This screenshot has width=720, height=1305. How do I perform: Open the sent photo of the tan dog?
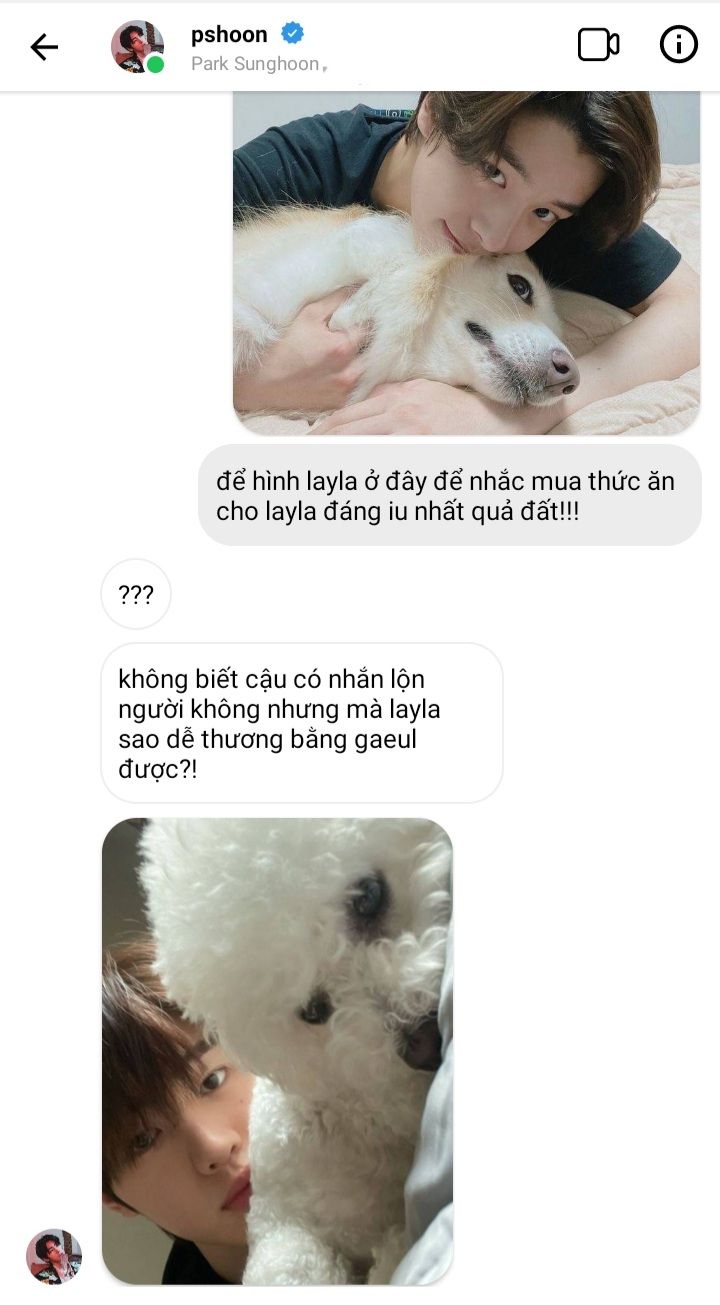[x=466, y=264]
